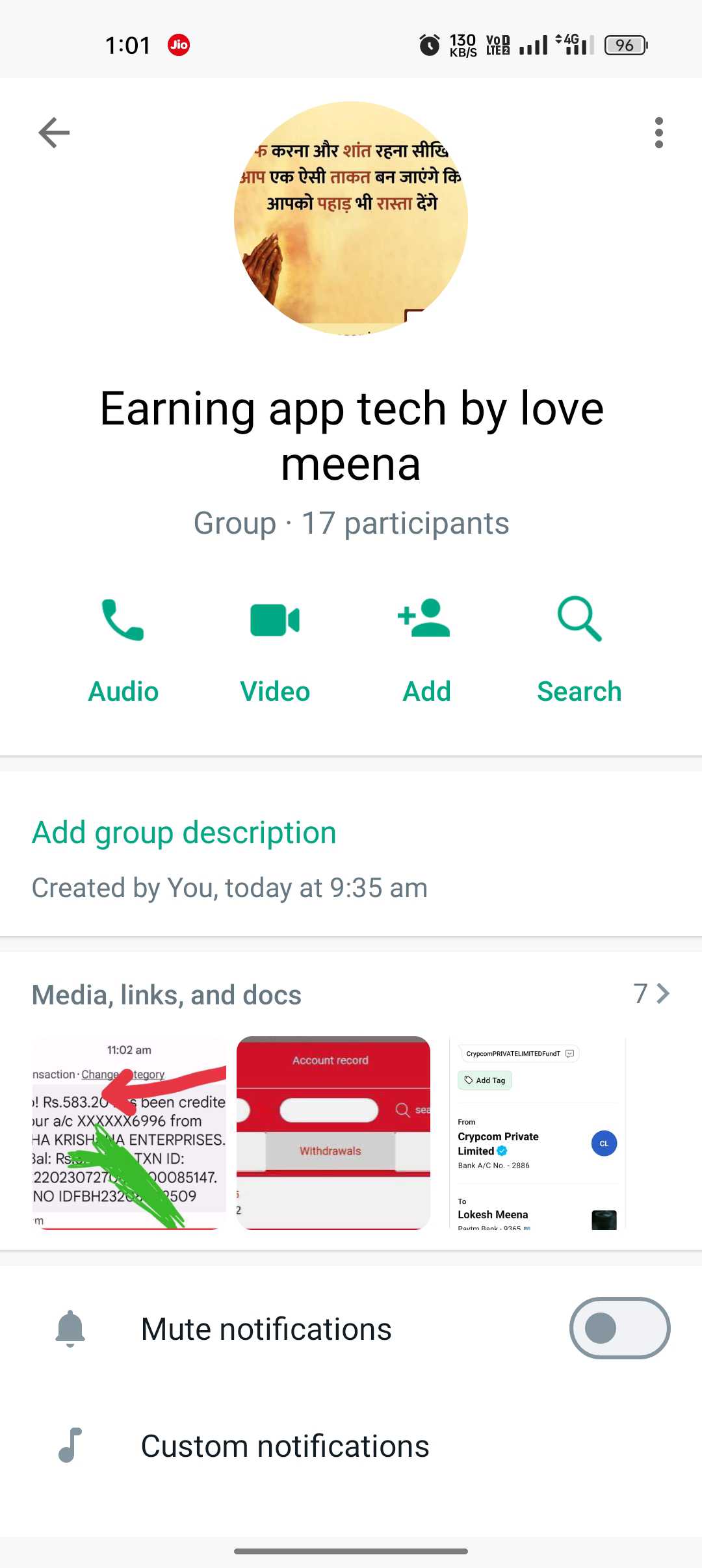
Task: Open the Rs.583.20 credited message screenshot
Action: tap(129, 1133)
